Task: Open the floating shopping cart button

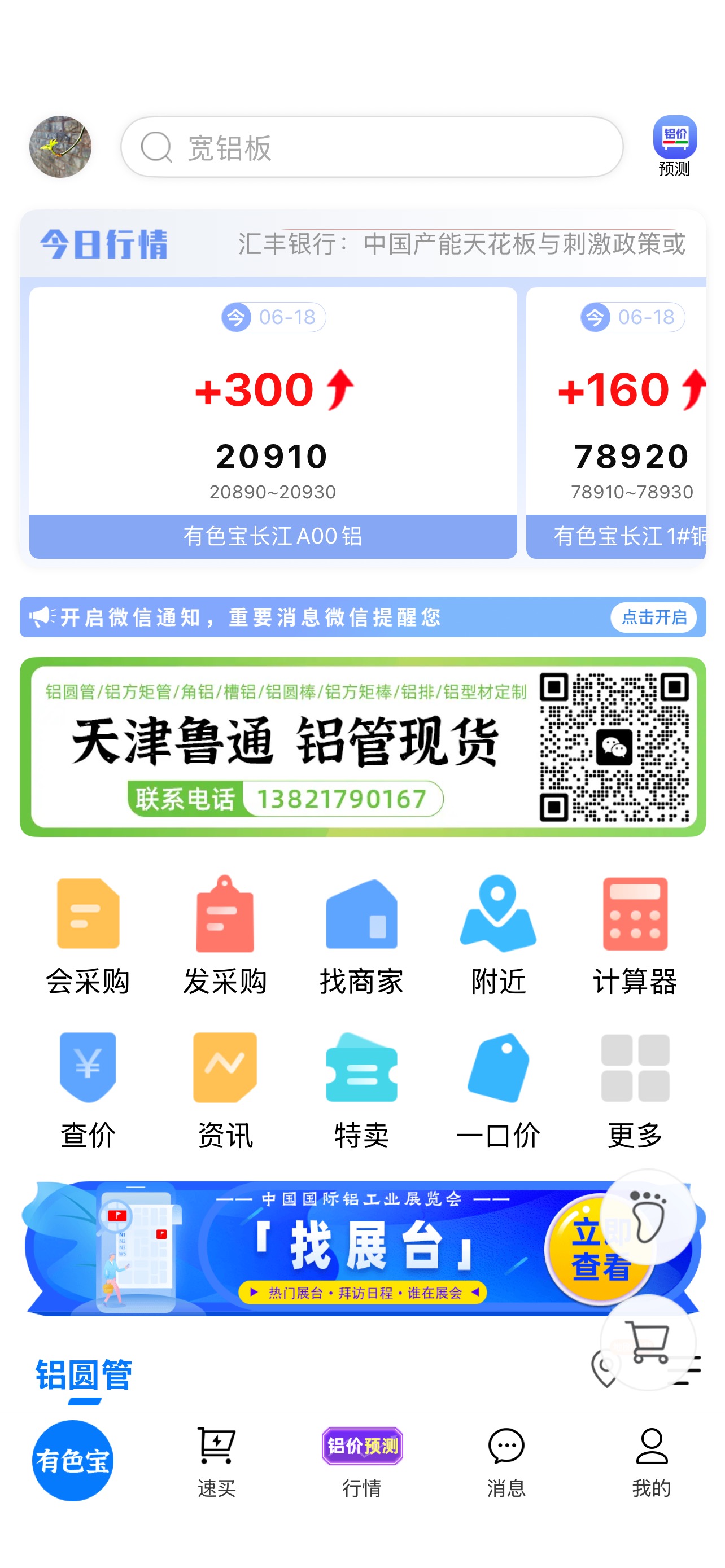Action: [x=648, y=1343]
